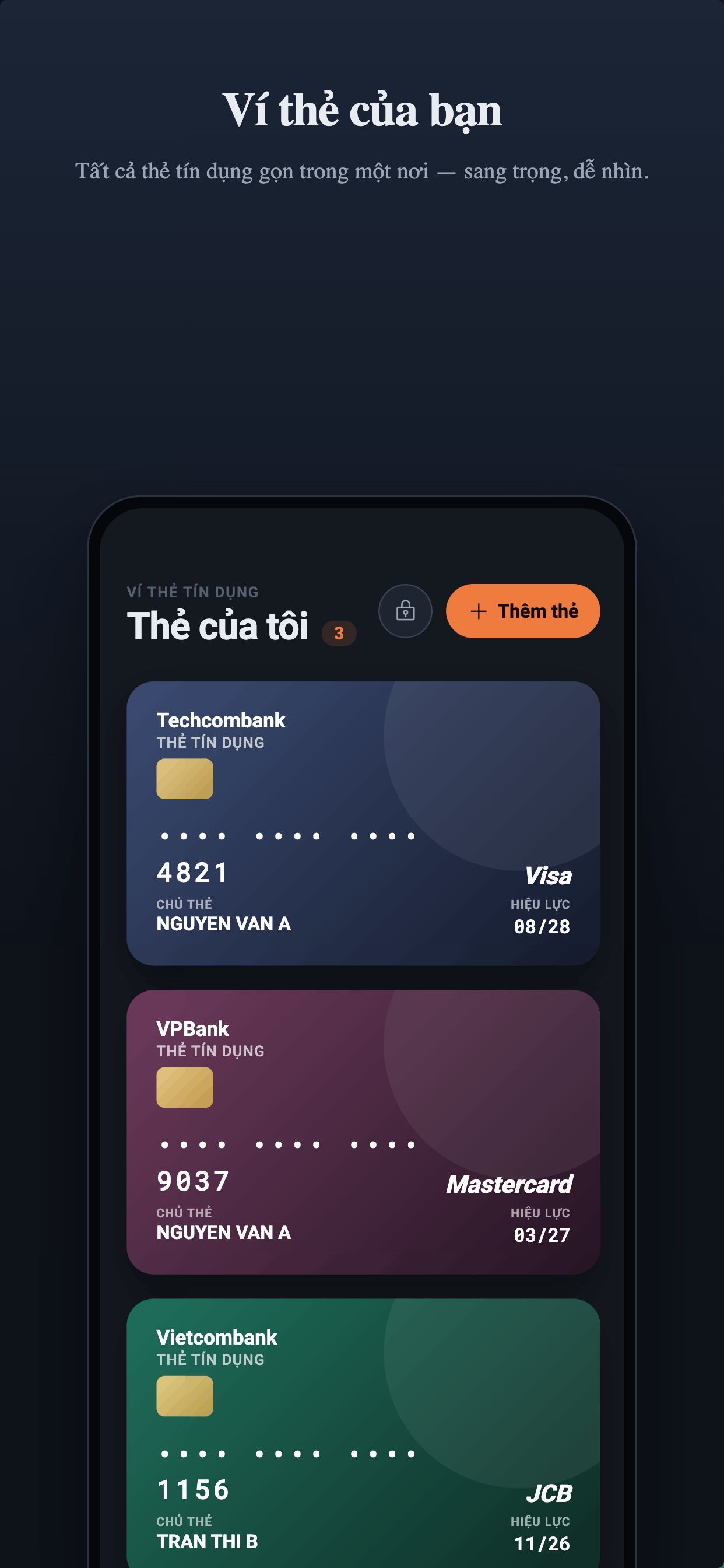
Task: Tap the lock icon next to Thêm thẻ
Action: pyautogui.click(x=405, y=611)
